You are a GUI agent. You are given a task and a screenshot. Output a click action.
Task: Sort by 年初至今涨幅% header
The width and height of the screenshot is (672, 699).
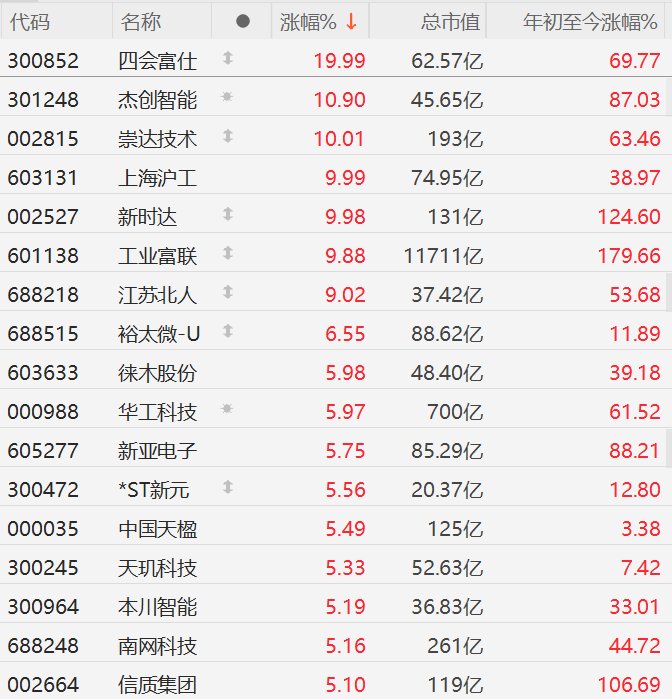point(590,22)
